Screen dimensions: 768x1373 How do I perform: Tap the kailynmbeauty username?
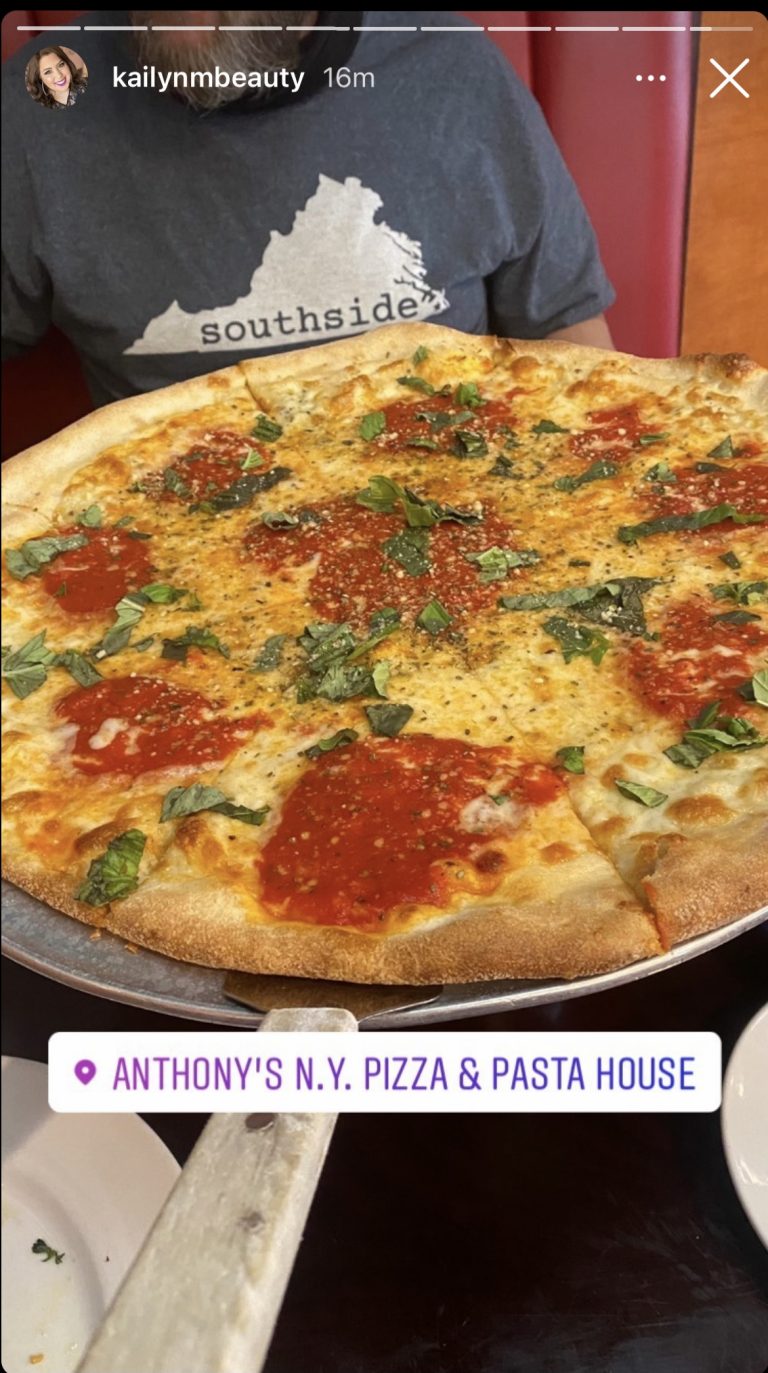click(x=208, y=78)
